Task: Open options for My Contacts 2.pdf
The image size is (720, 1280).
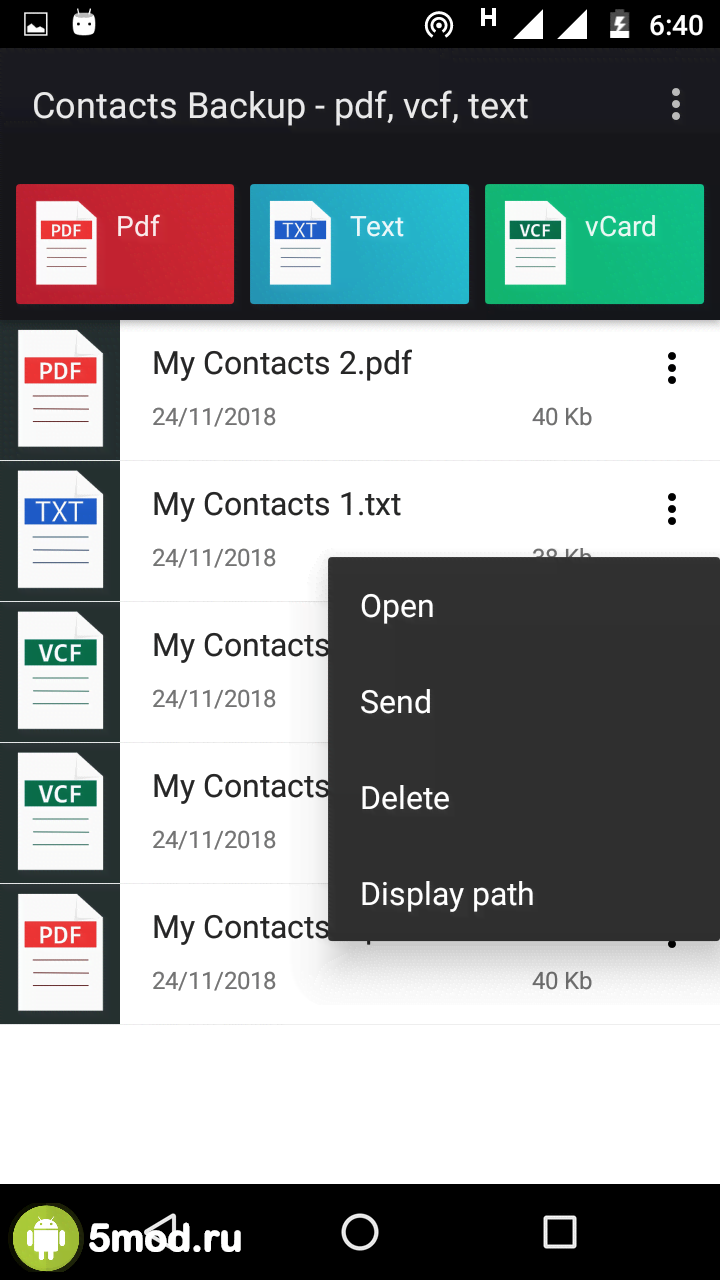Action: point(672,368)
